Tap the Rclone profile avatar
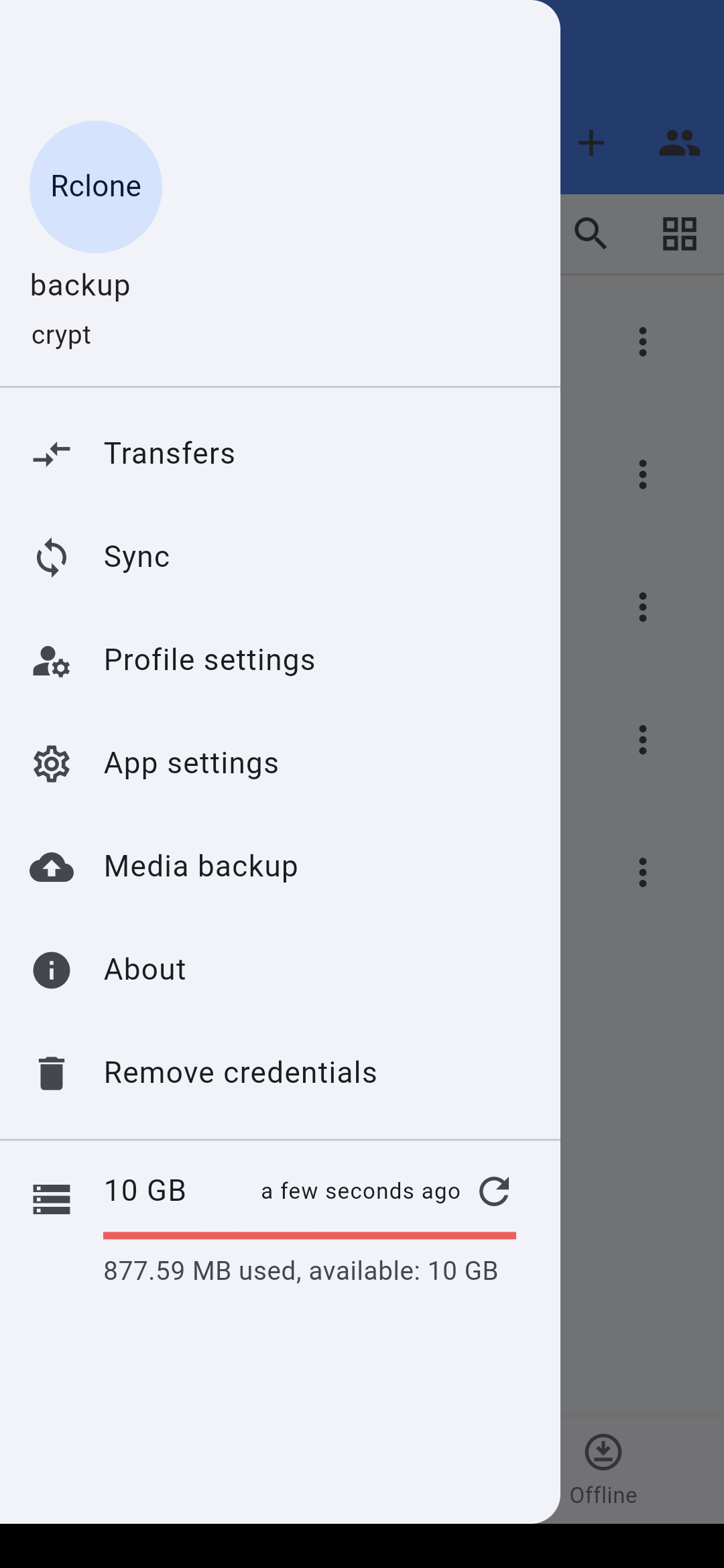Image resolution: width=724 pixels, height=1568 pixels. click(x=96, y=187)
